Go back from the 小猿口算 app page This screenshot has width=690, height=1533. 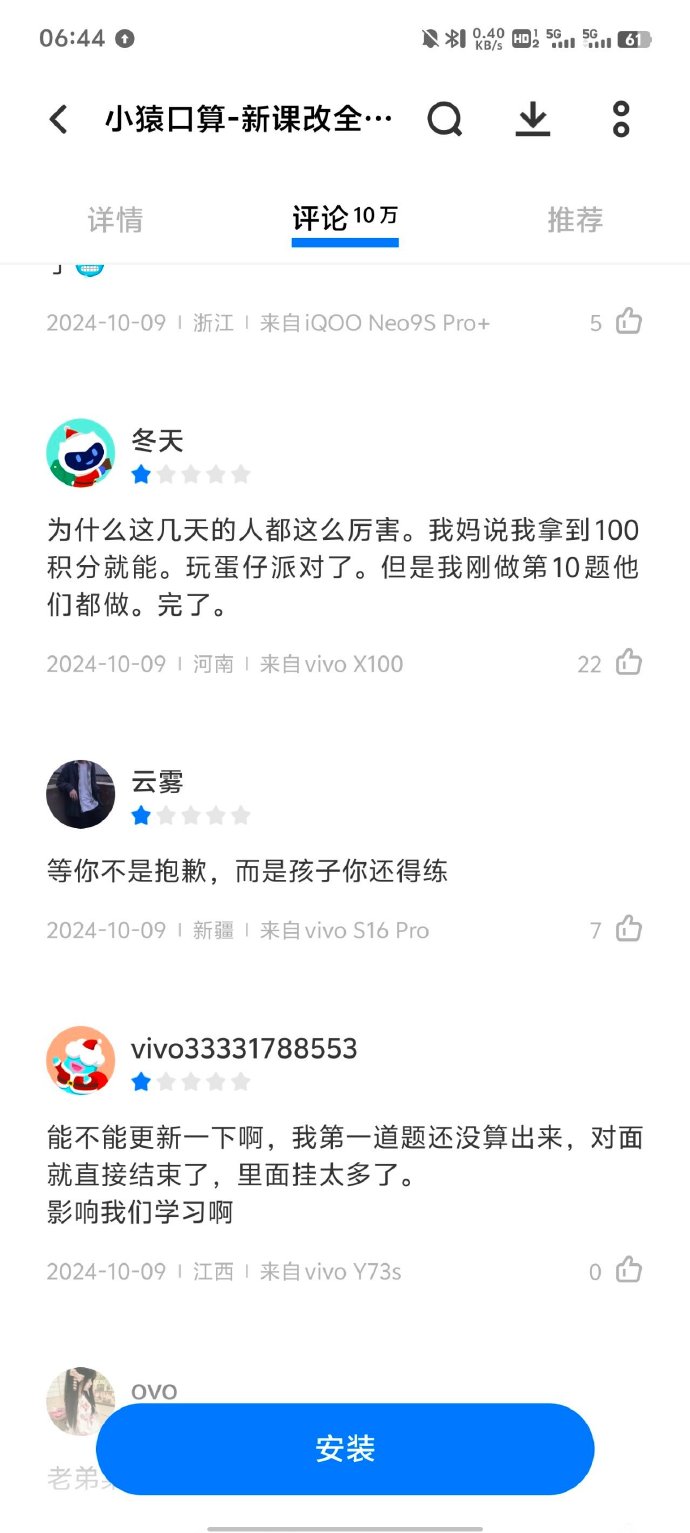coord(59,120)
